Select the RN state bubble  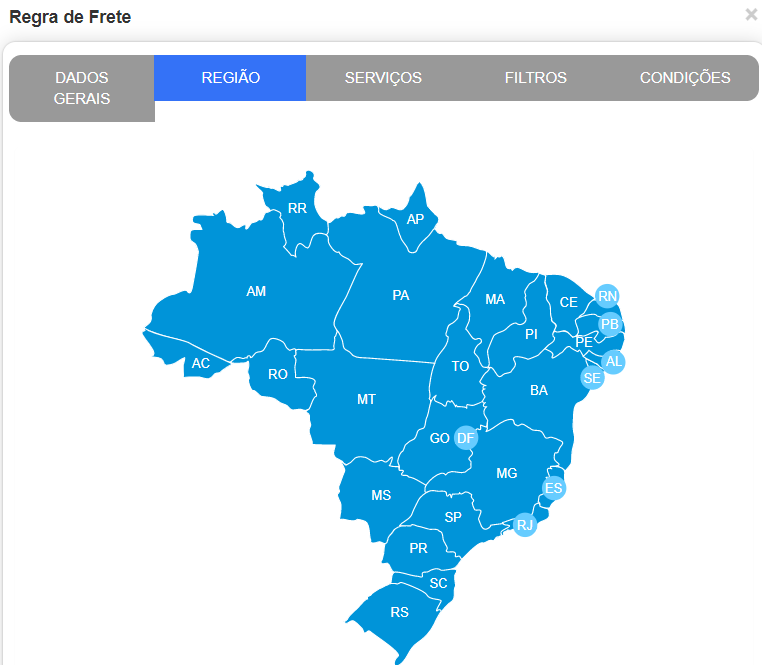point(608,296)
